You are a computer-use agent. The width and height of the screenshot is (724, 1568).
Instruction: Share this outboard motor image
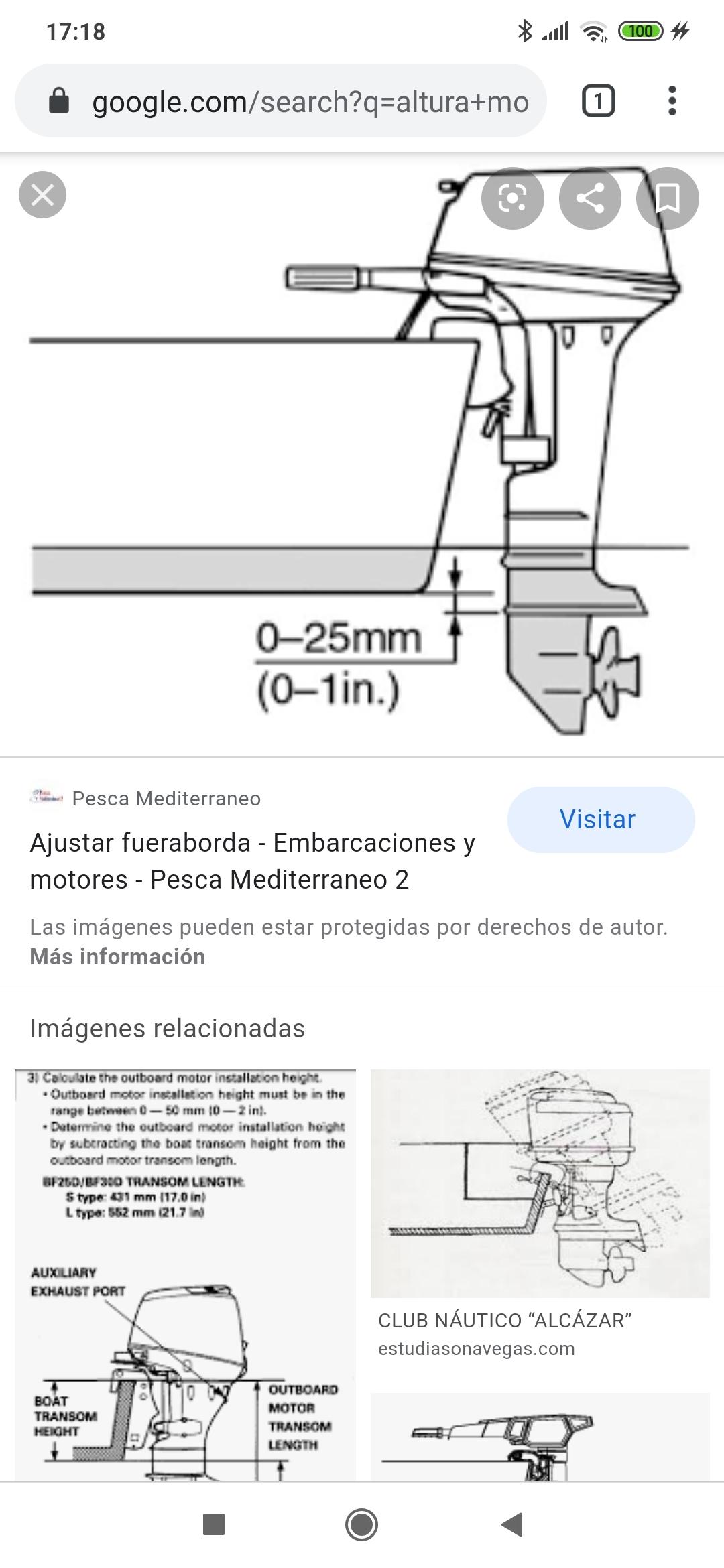click(x=590, y=198)
